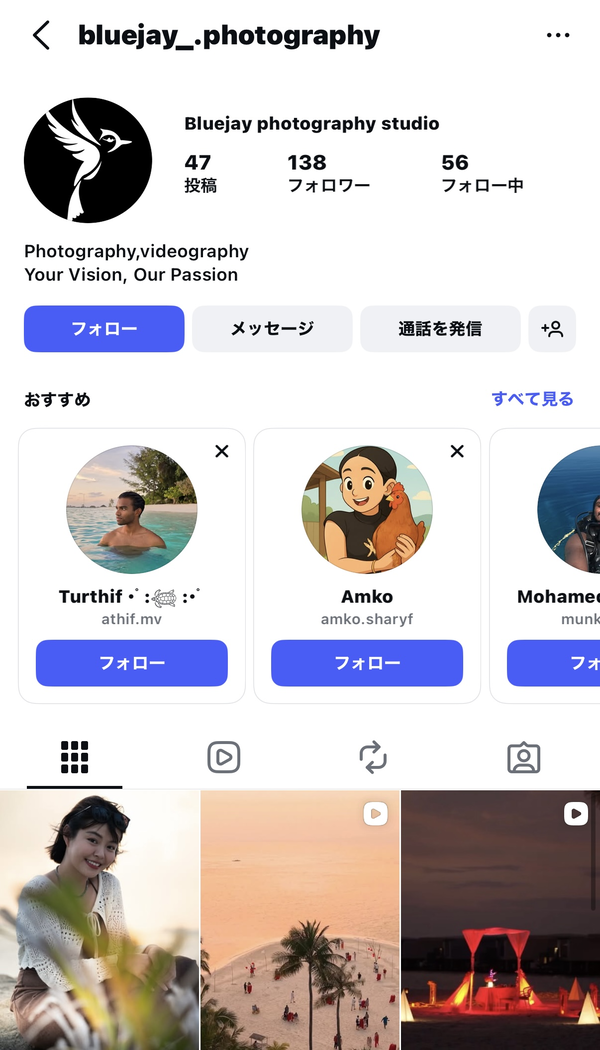
Task: Open the three-dot overflow menu
Action: (558, 35)
